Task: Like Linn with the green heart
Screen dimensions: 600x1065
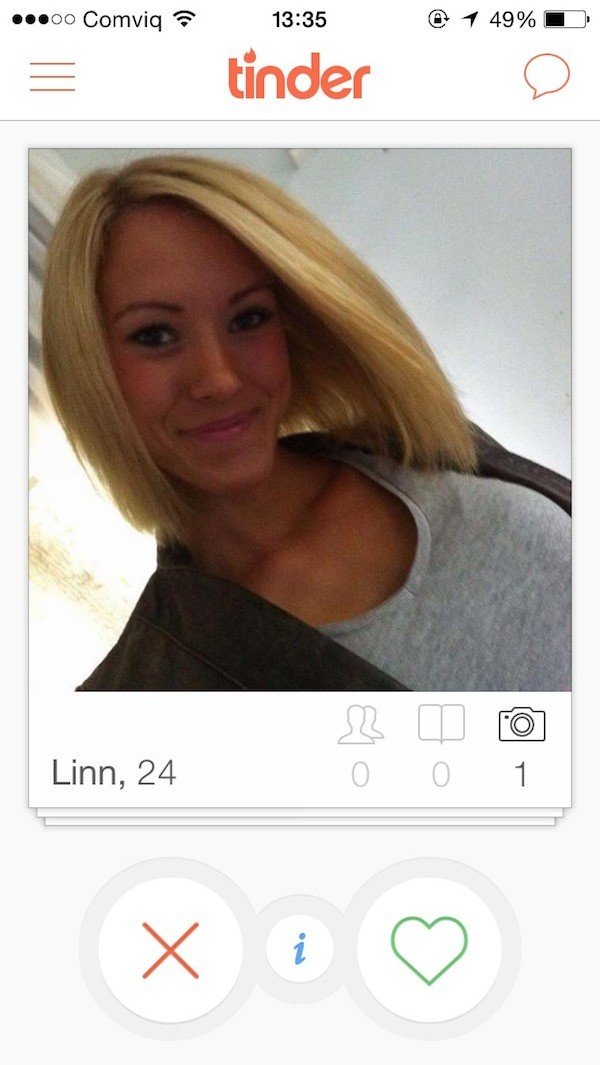Action: click(429, 949)
